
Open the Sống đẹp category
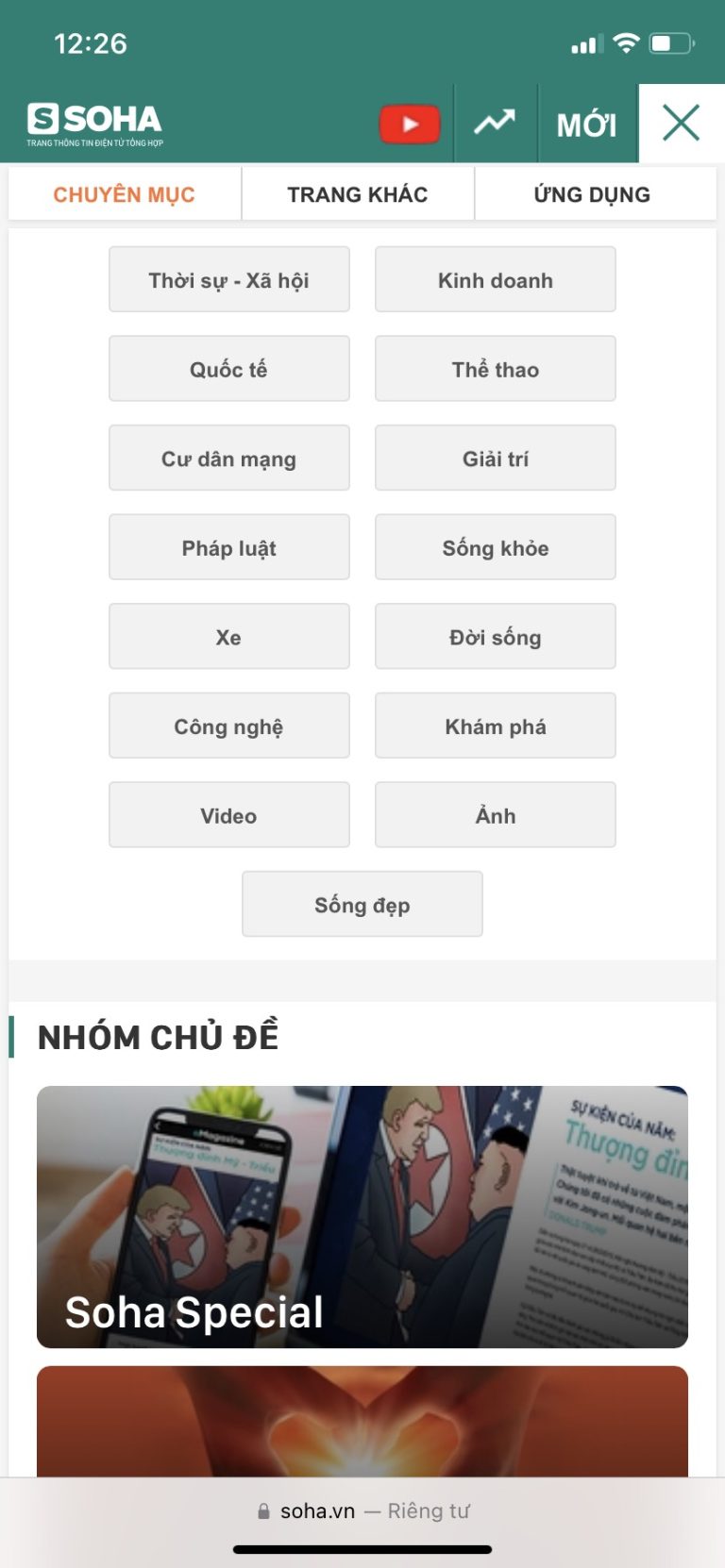point(362,904)
